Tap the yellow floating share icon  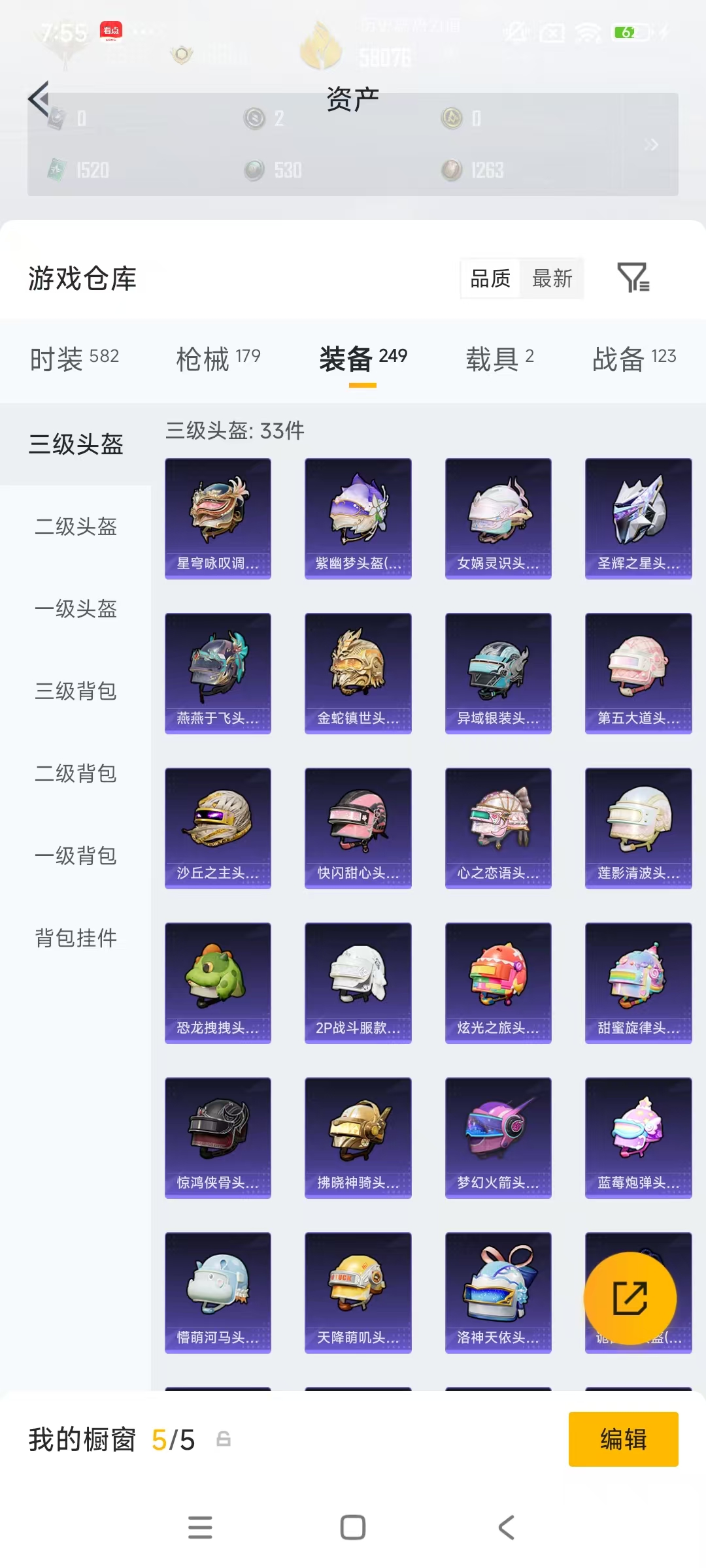630,1298
